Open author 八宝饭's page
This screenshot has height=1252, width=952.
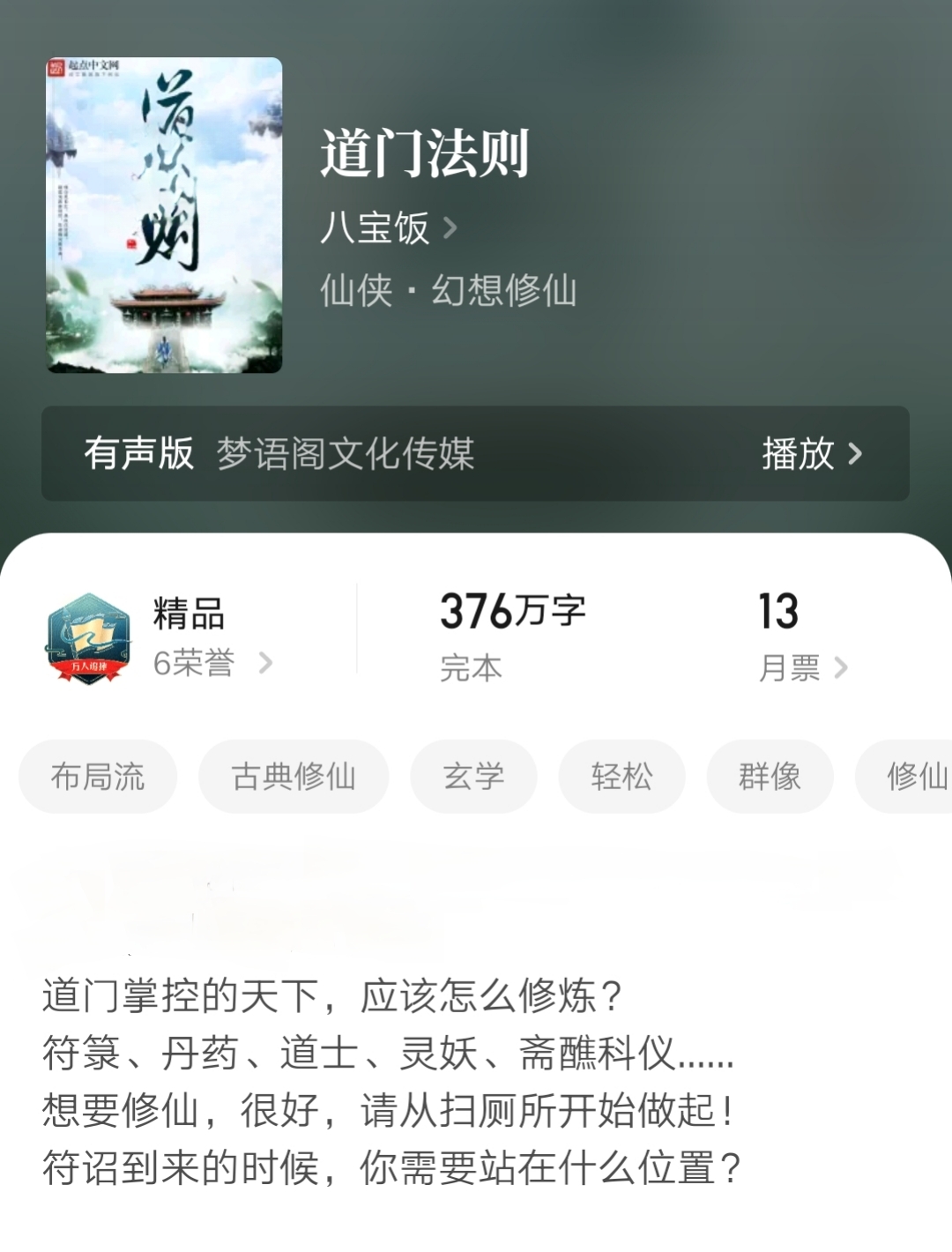pos(388,228)
